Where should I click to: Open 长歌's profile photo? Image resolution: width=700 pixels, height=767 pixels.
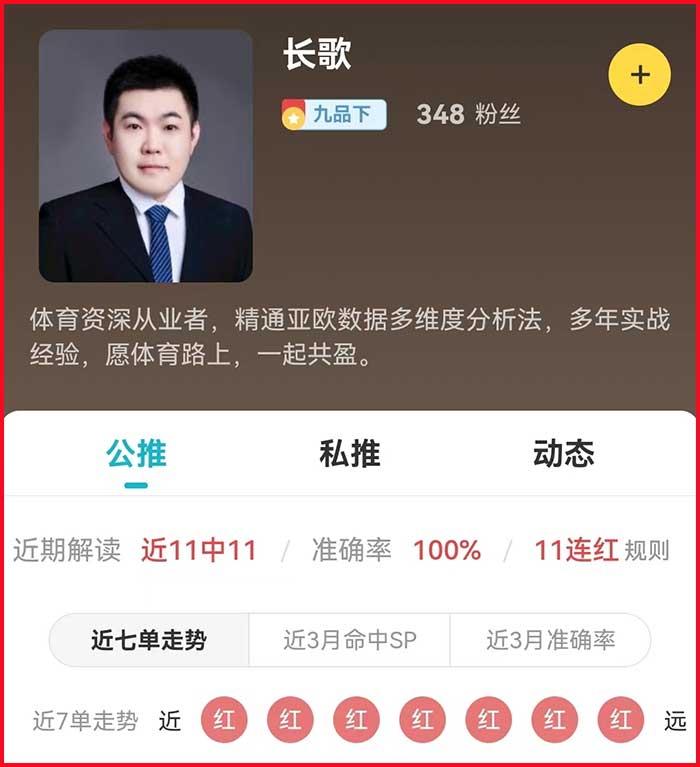[x=145, y=156]
